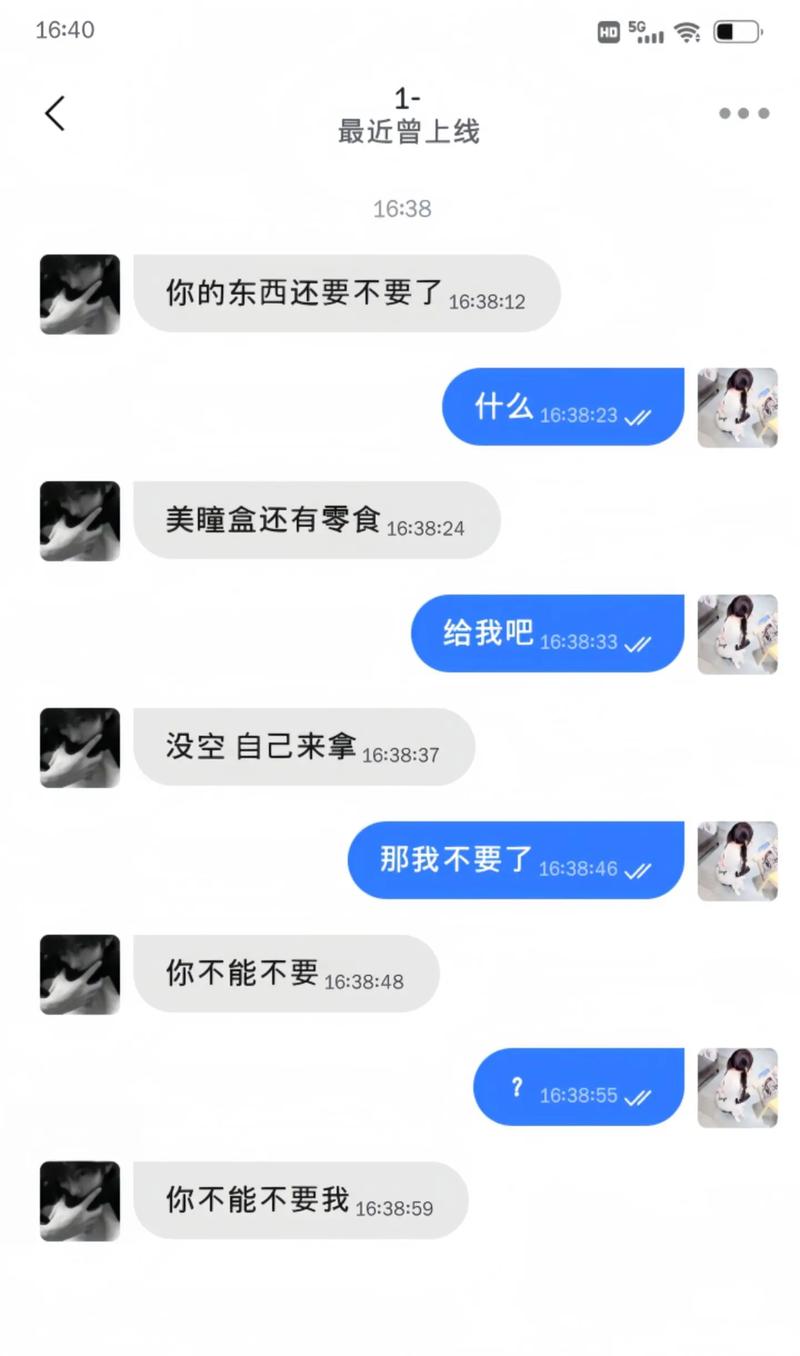Open the avatar beside "你不能不要我"
This screenshot has width=800, height=1356.
point(80,1201)
